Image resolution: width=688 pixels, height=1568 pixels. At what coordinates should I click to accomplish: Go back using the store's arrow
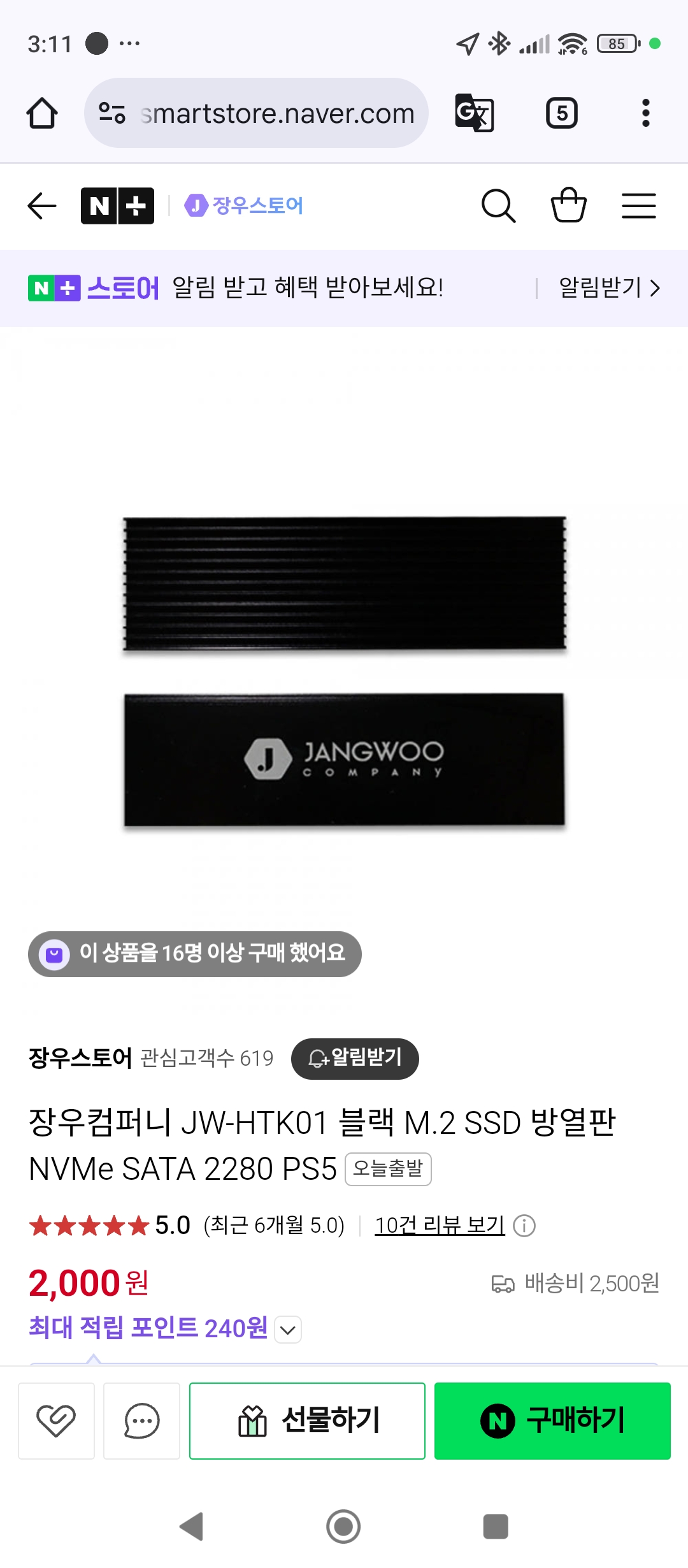(42, 206)
